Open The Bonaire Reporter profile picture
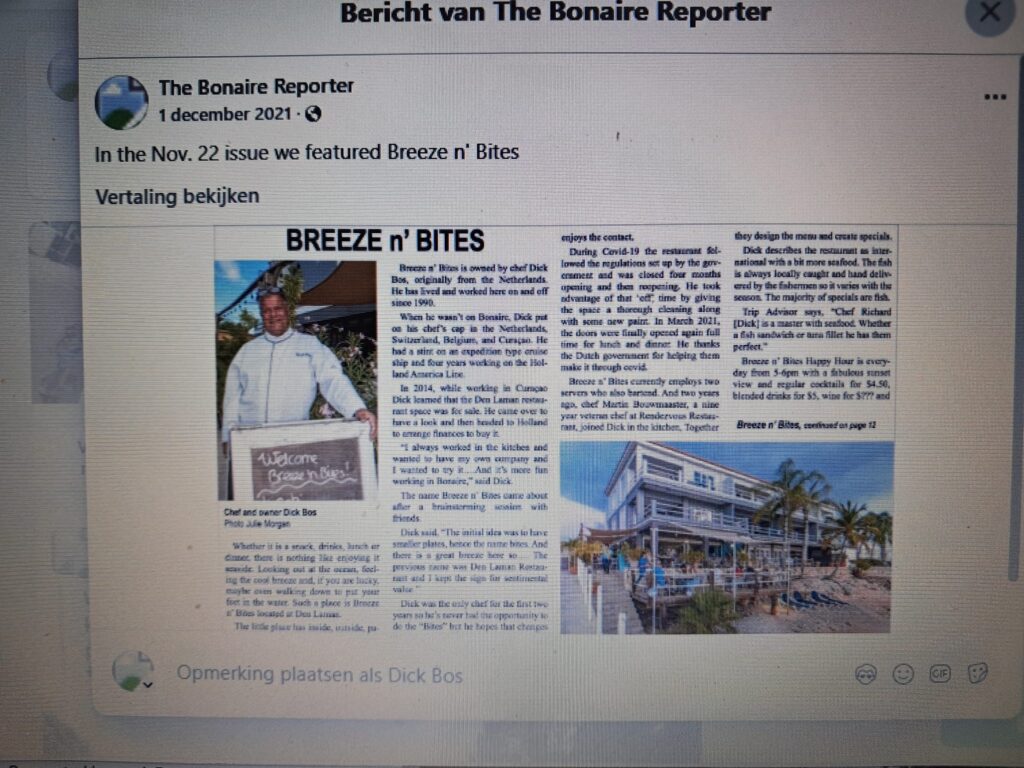The image size is (1024, 768). 122,102
